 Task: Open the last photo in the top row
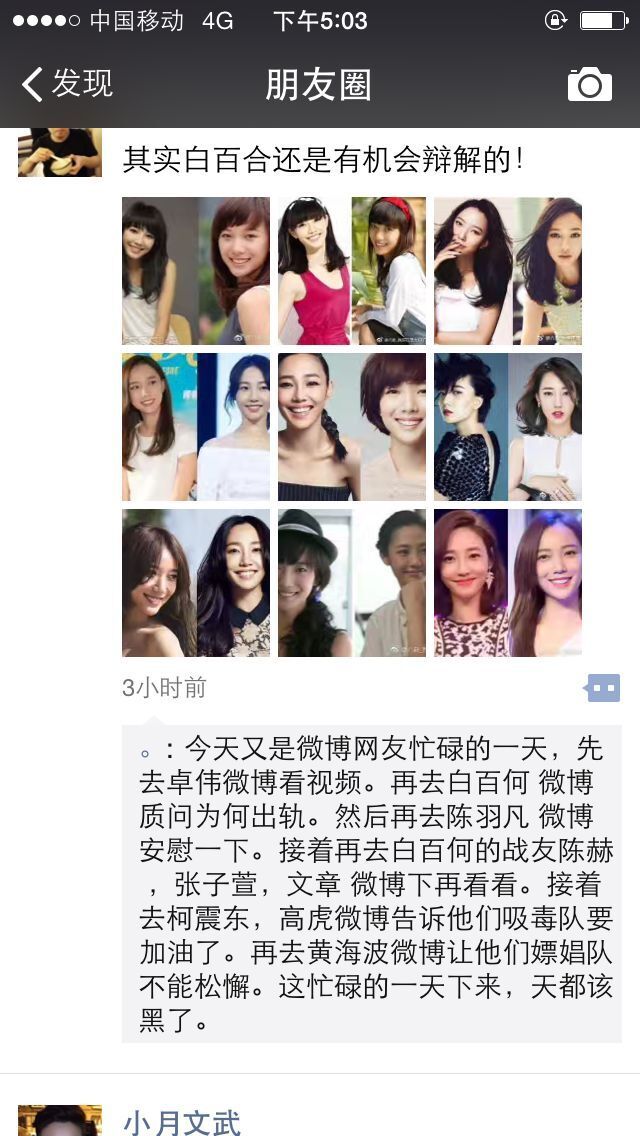point(508,271)
